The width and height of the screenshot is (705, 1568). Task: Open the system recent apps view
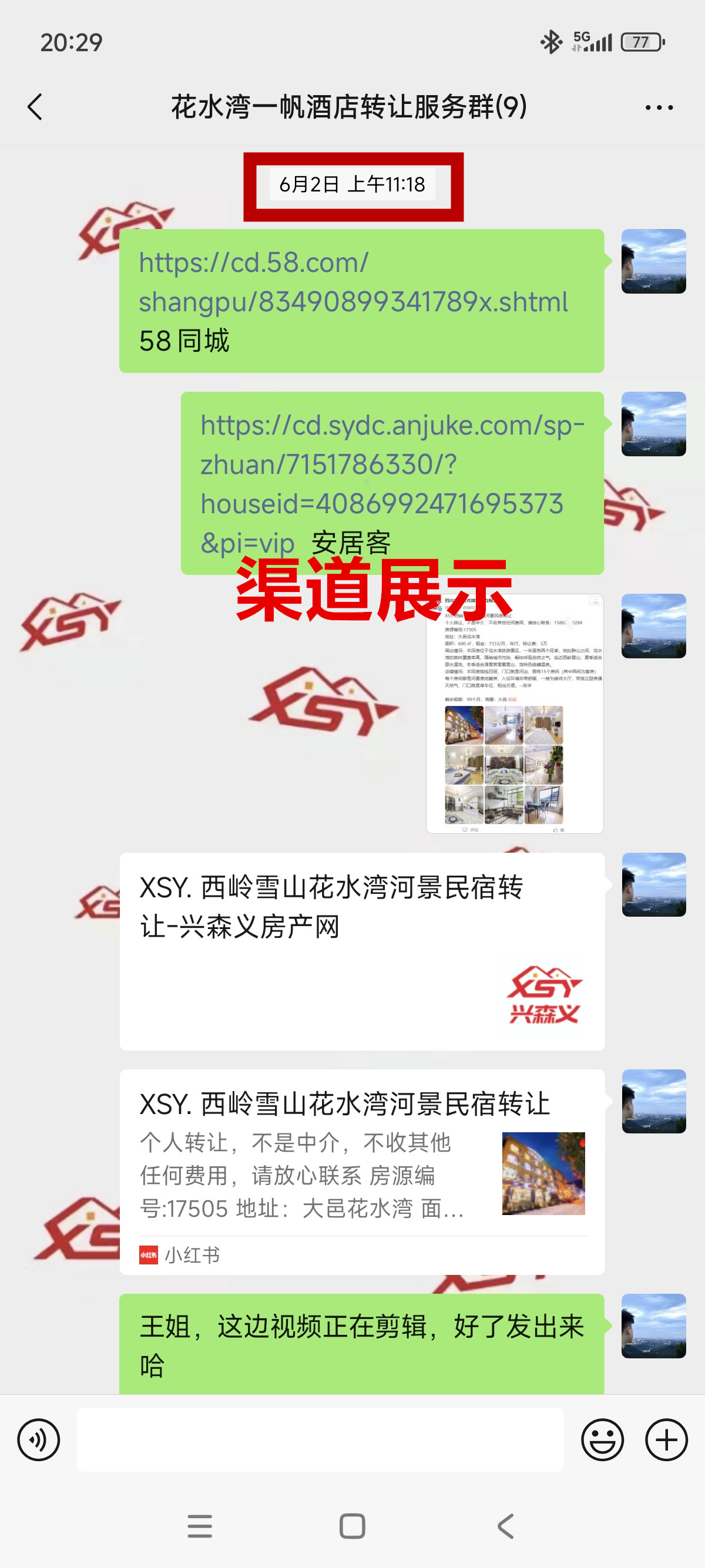(x=200, y=1526)
